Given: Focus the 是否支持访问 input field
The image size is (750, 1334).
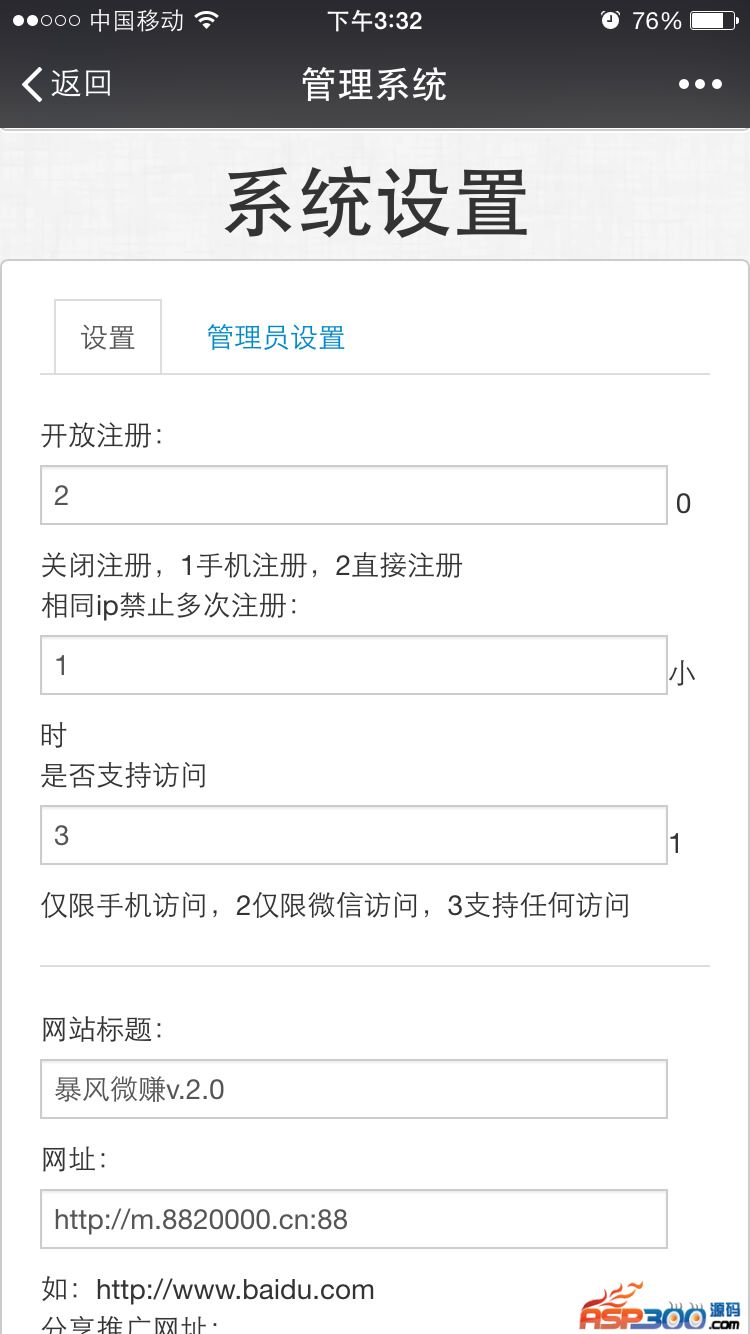Looking at the screenshot, I should 353,835.
